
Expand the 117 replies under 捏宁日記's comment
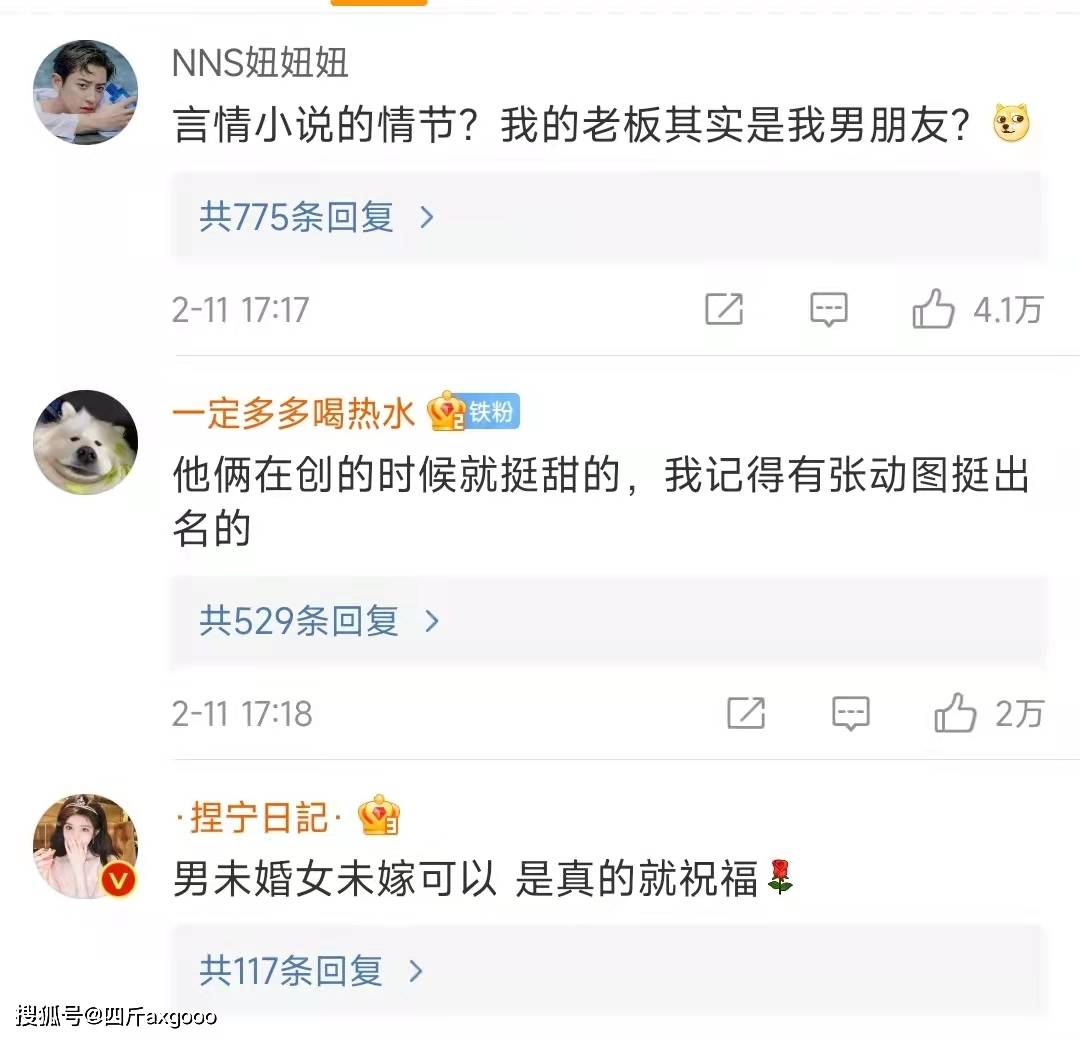(311, 969)
